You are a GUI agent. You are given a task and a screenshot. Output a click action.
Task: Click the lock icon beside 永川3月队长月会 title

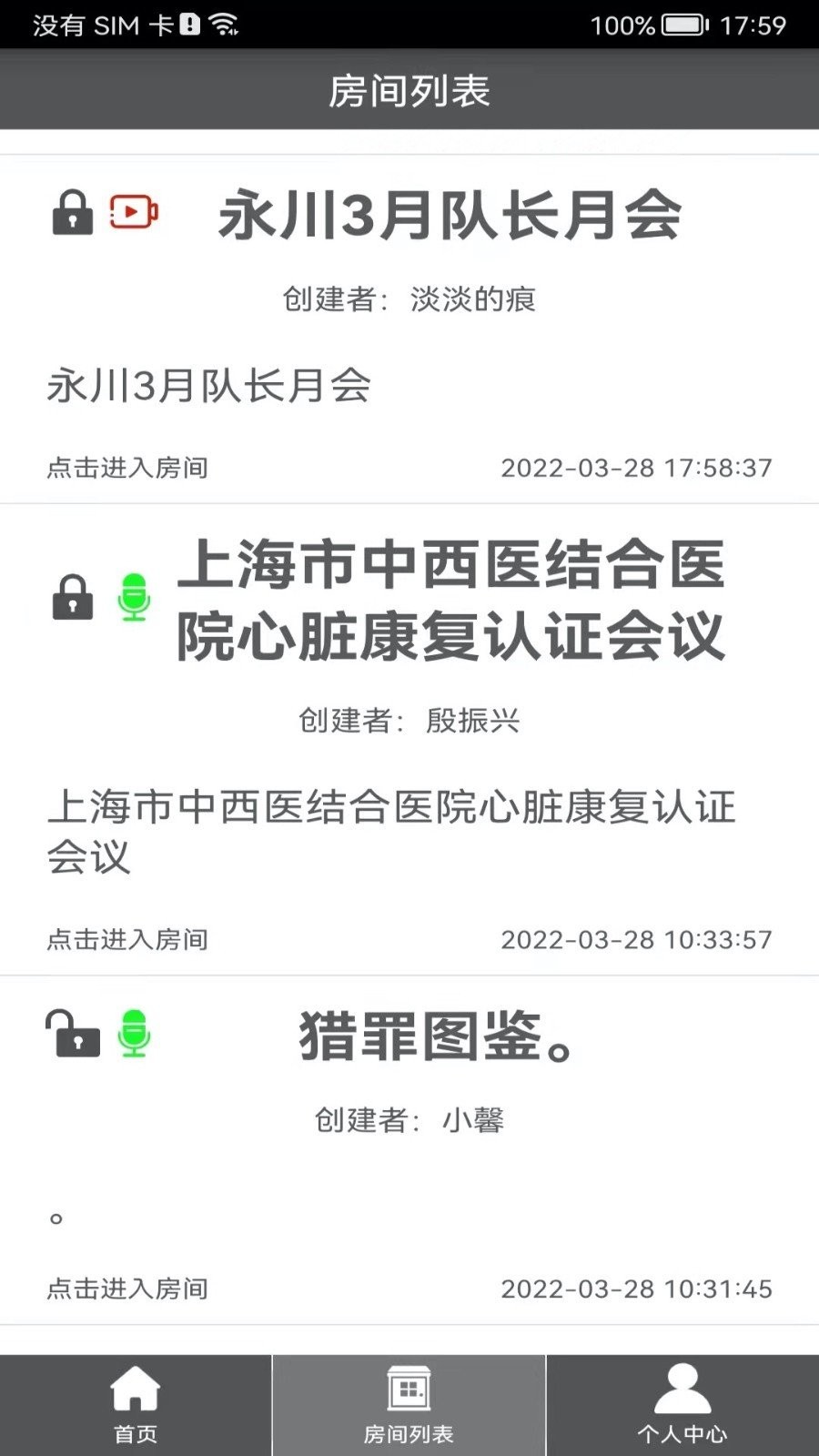(x=73, y=213)
